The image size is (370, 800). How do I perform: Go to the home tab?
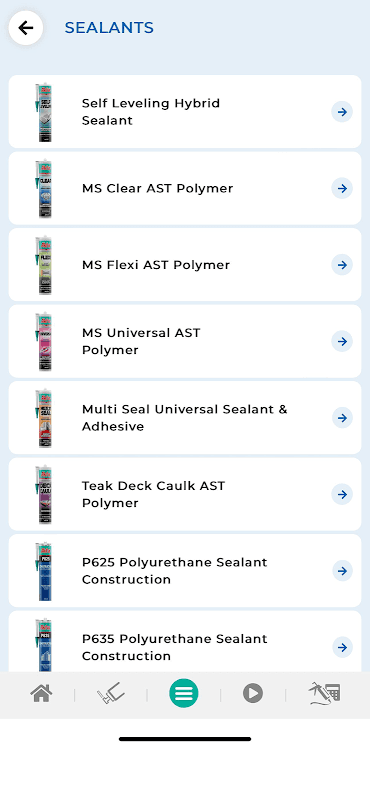point(41,694)
